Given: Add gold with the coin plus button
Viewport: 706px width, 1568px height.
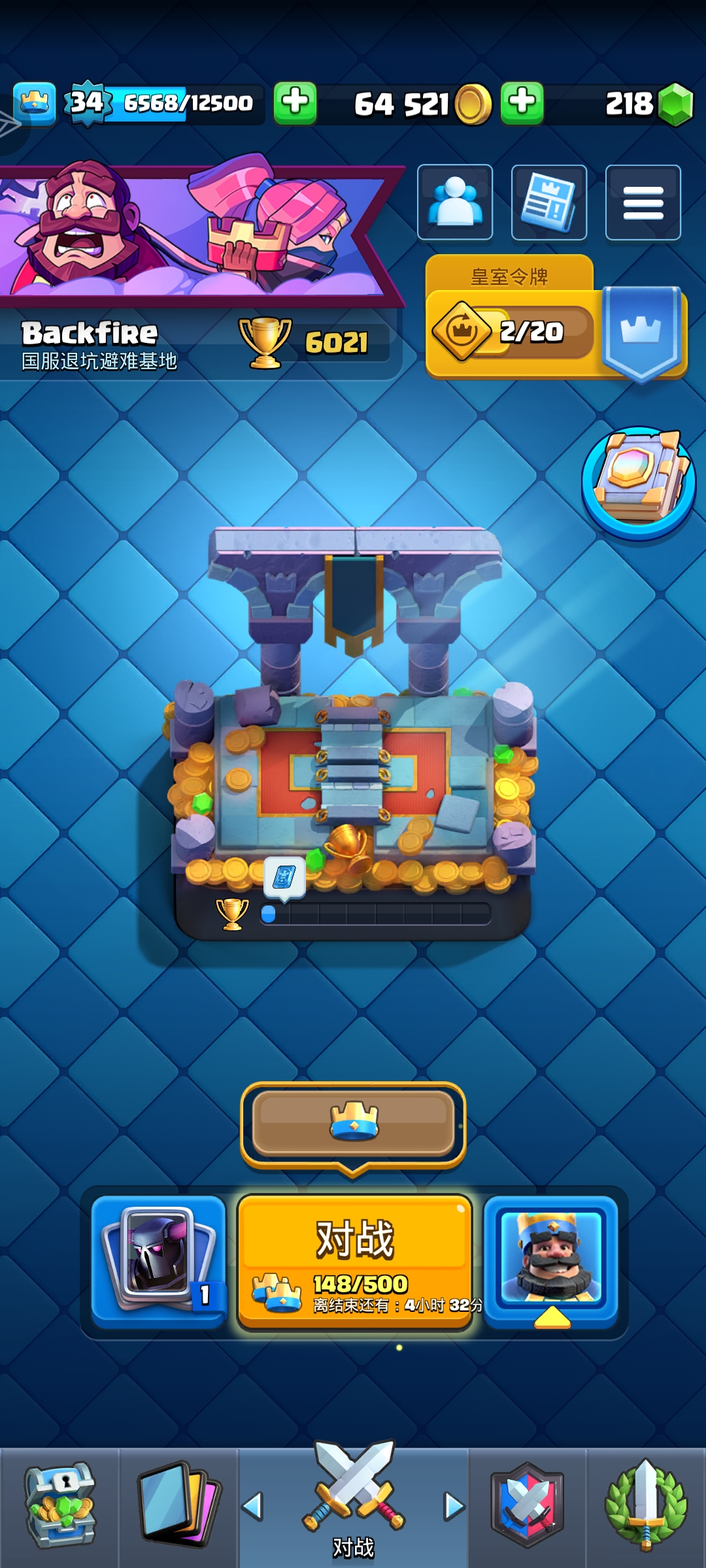Looking at the screenshot, I should [522, 103].
